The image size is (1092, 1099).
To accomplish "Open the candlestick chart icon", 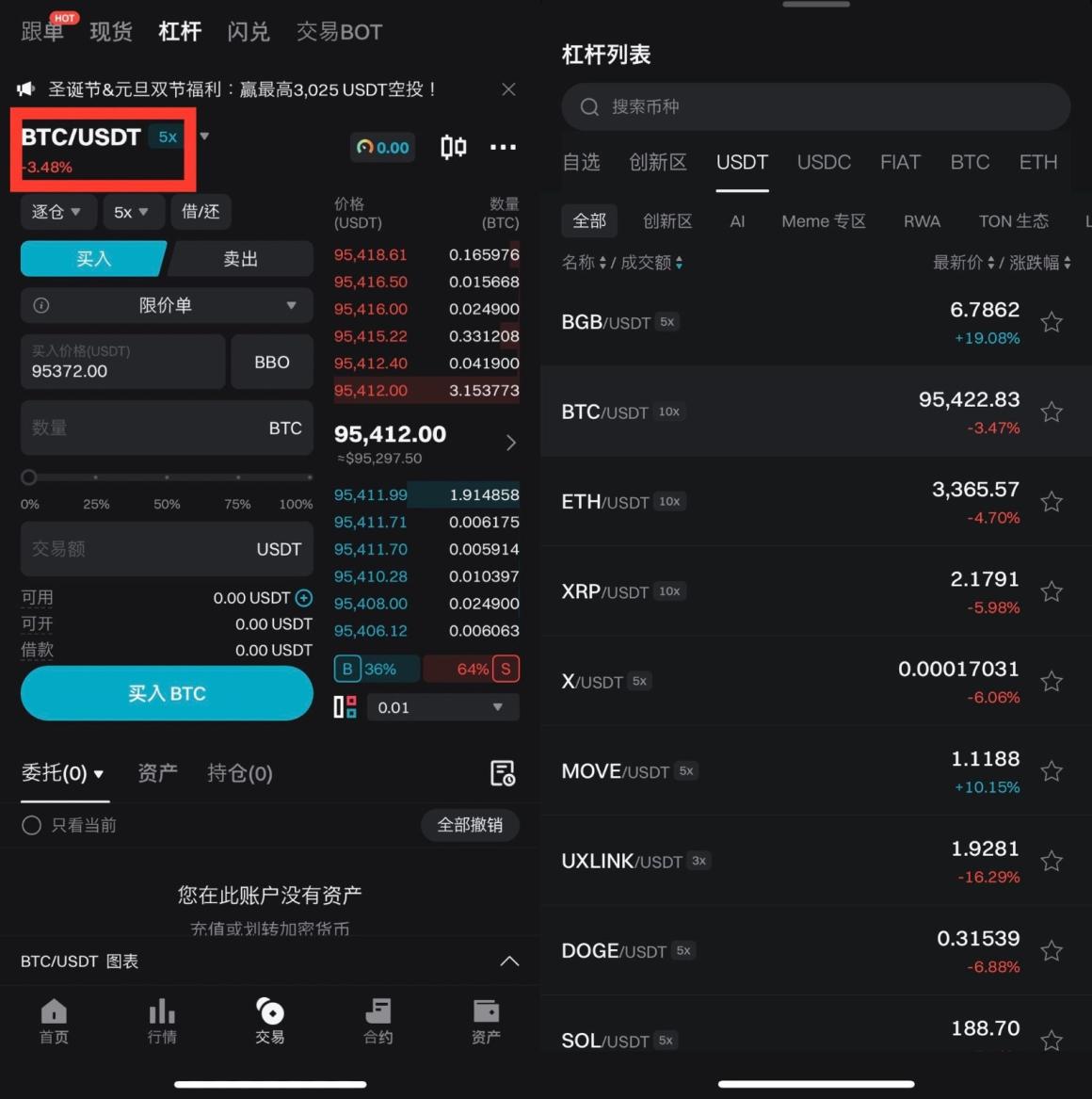I will coord(453,147).
